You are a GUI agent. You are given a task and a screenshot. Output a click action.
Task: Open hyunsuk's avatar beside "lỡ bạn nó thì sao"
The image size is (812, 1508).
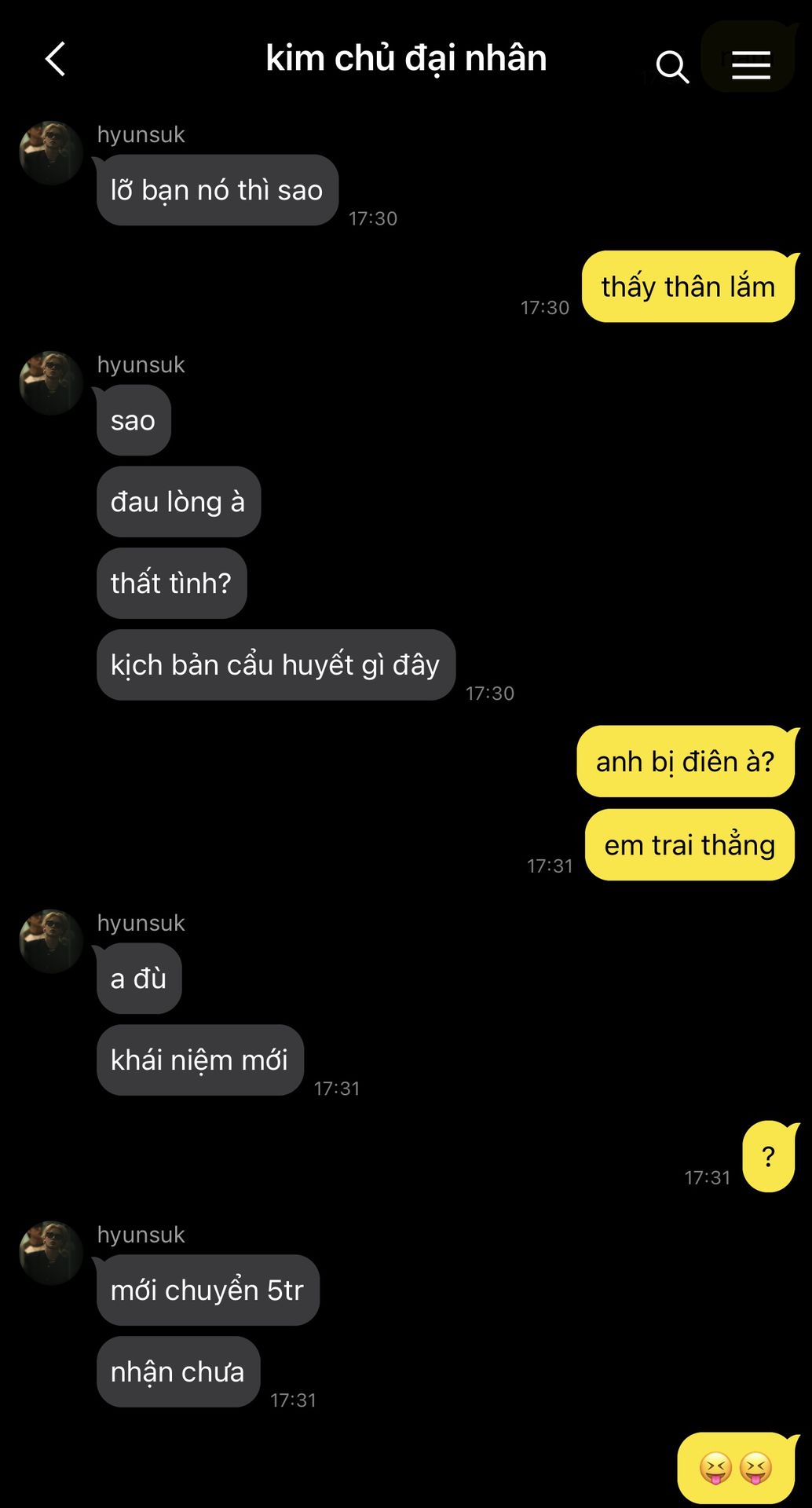tap(51, 152)
